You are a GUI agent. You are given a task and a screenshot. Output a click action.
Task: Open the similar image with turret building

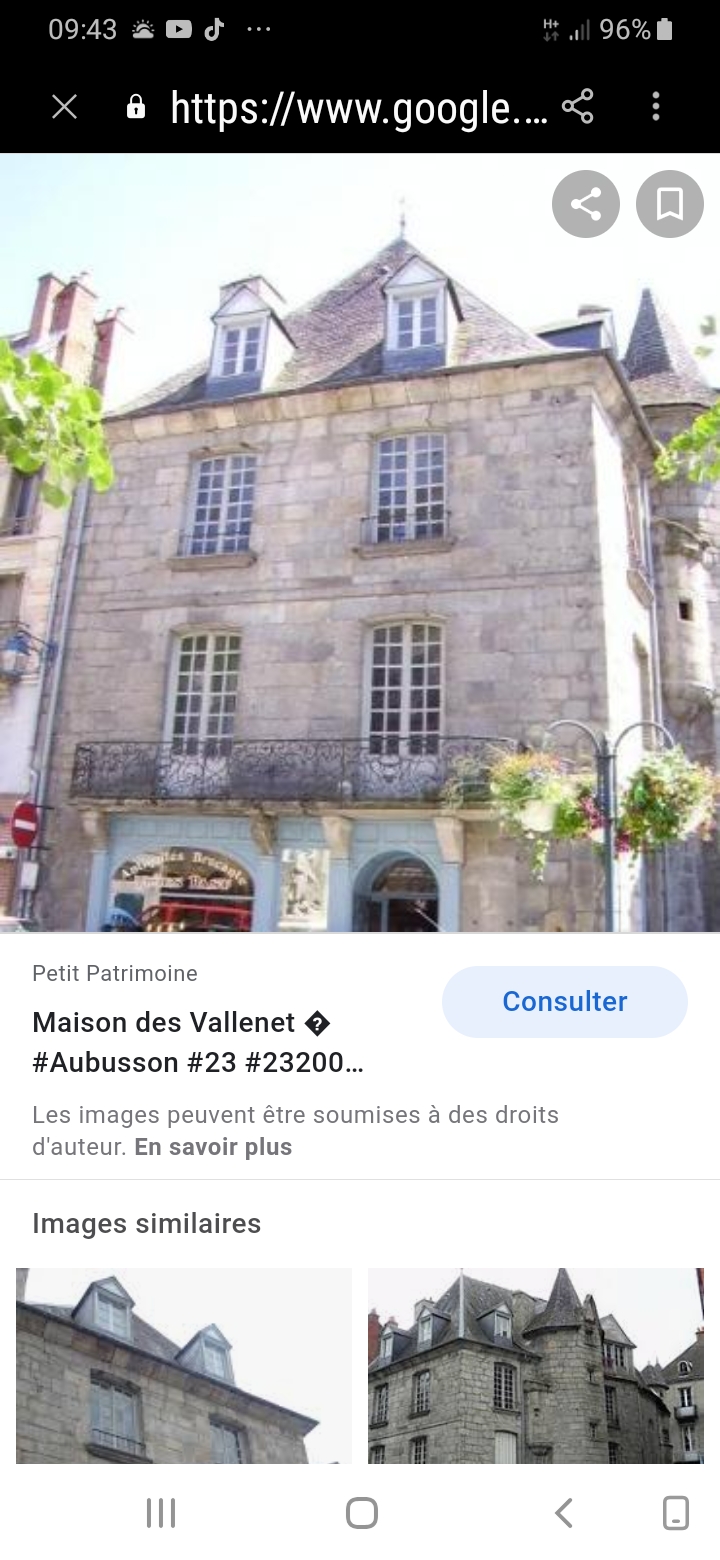[536, 1366]
